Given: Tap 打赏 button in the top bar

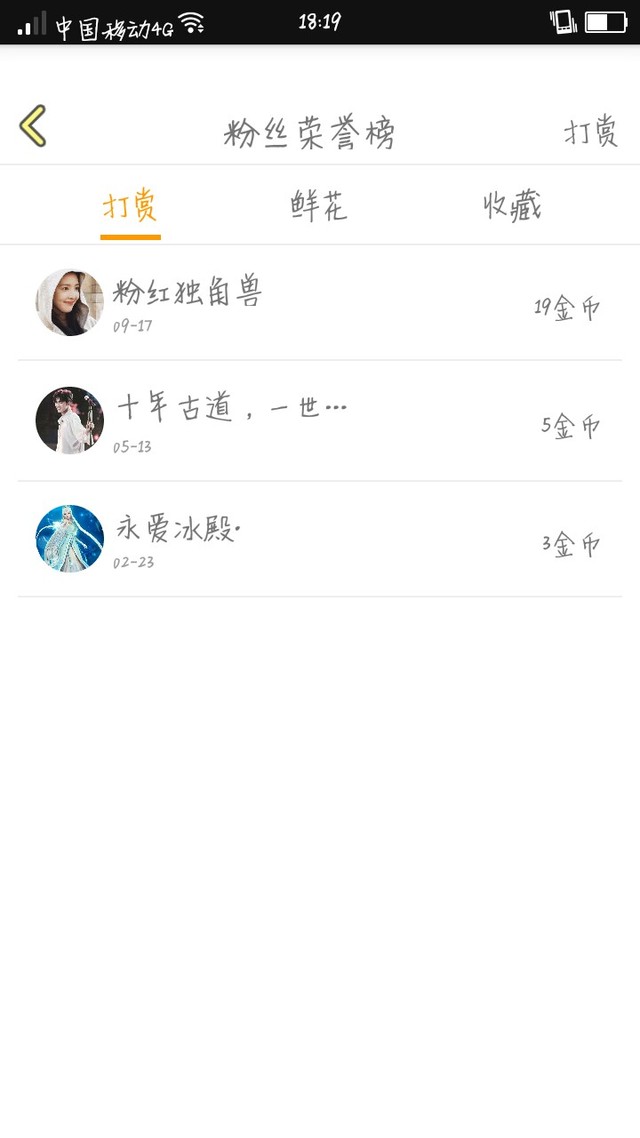Looking at the screenshot, I should 591,133.
